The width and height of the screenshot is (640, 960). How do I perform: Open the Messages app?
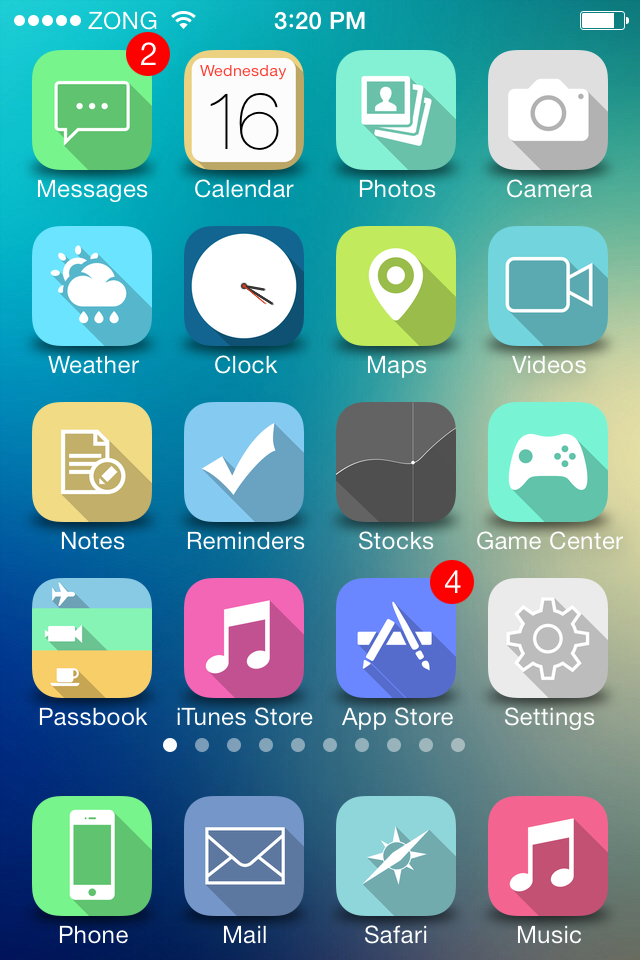[x=92, y=110]
